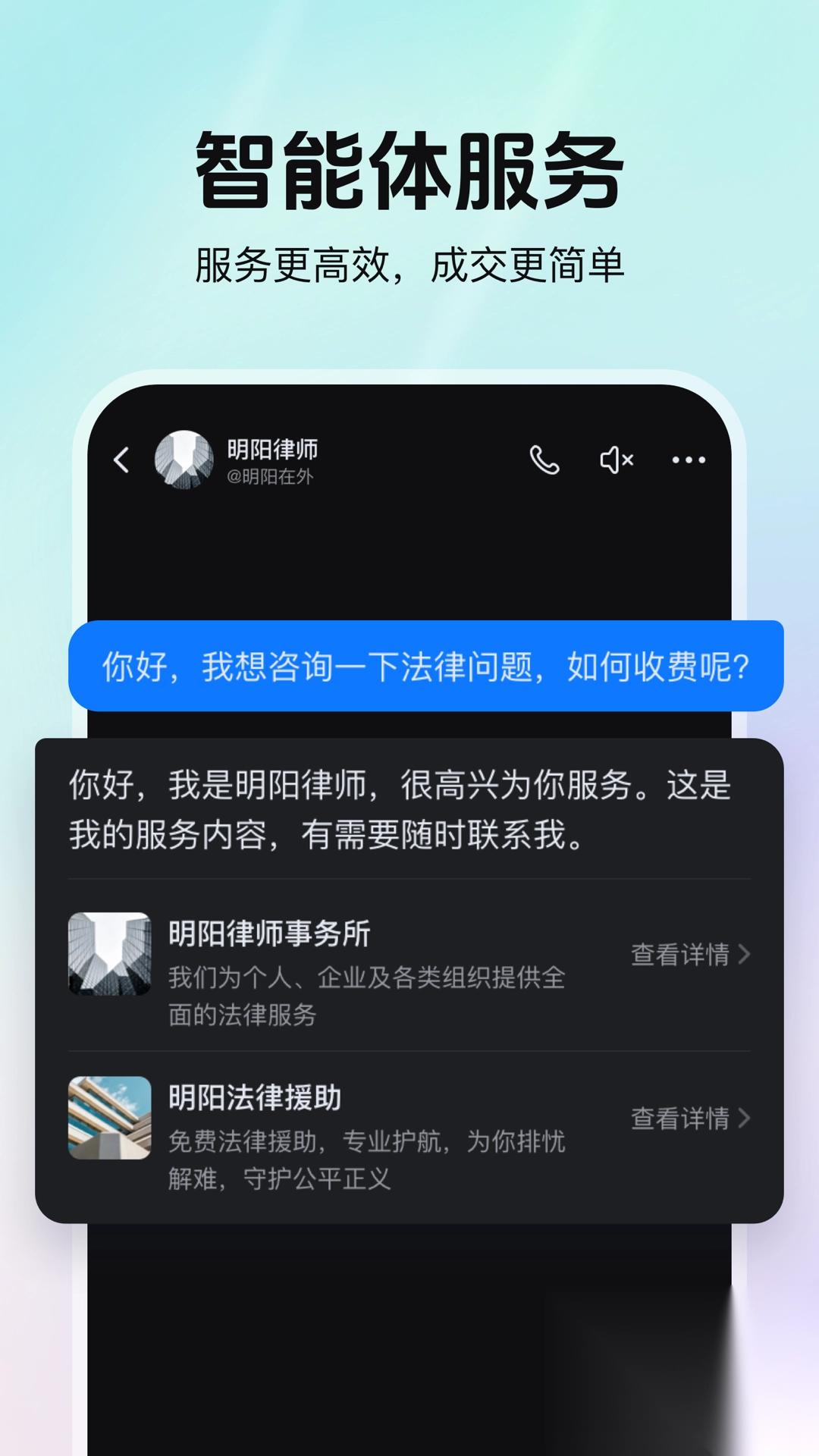Tap the blue user message bubble
The height and width of the screenshot is (1456, 819).
pyautogui.click(x=423, y=667)
